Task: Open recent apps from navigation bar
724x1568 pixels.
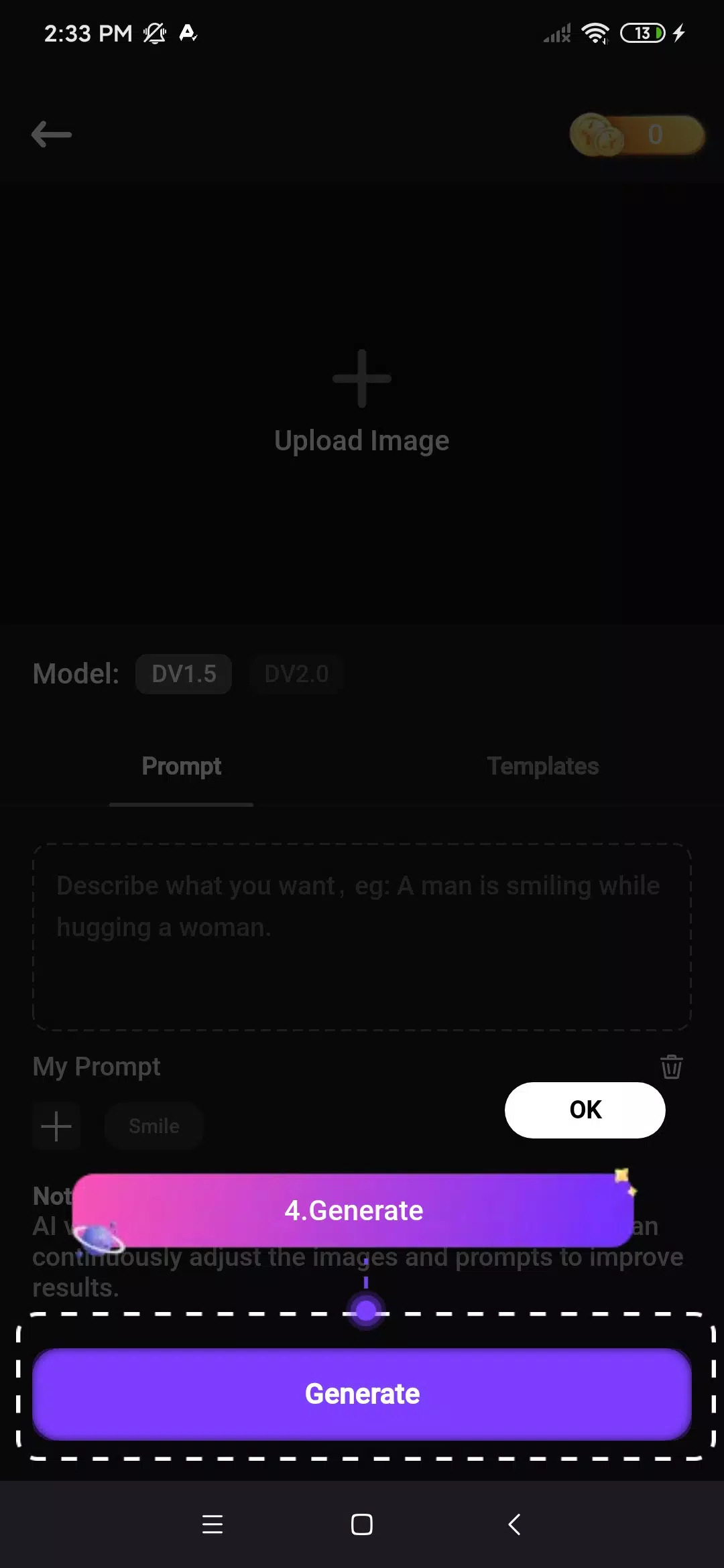Action: click(213, 1524)
